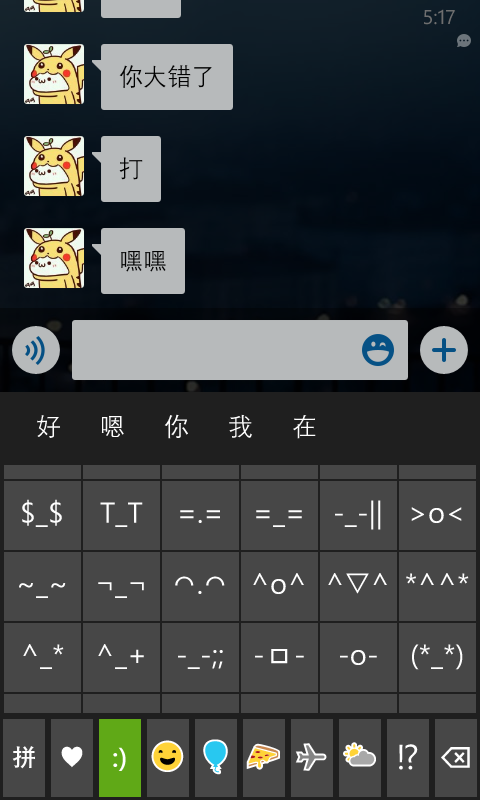Open the sticker smiley in message box
480x800 pixels.
378,350
